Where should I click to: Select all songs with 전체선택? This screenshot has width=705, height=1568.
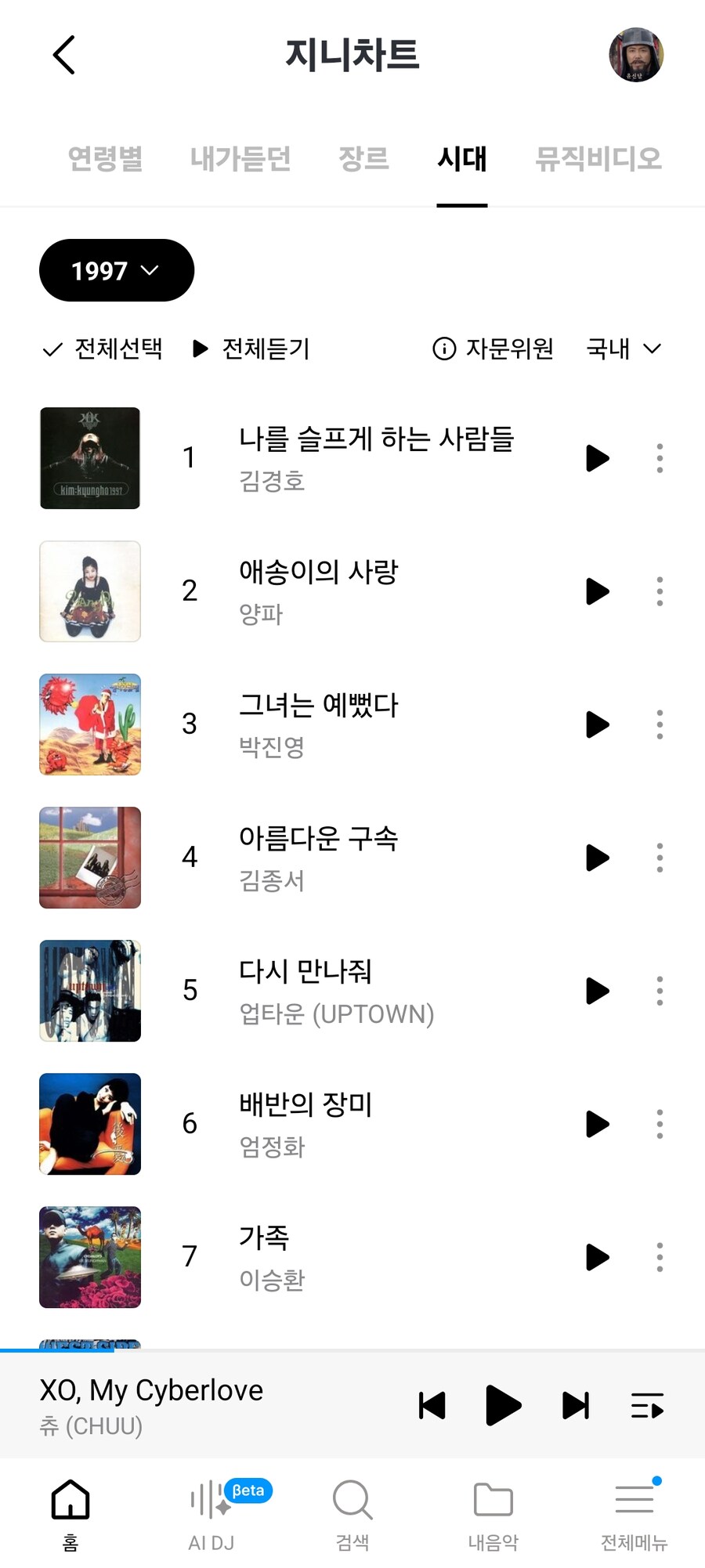pos(103,349)
